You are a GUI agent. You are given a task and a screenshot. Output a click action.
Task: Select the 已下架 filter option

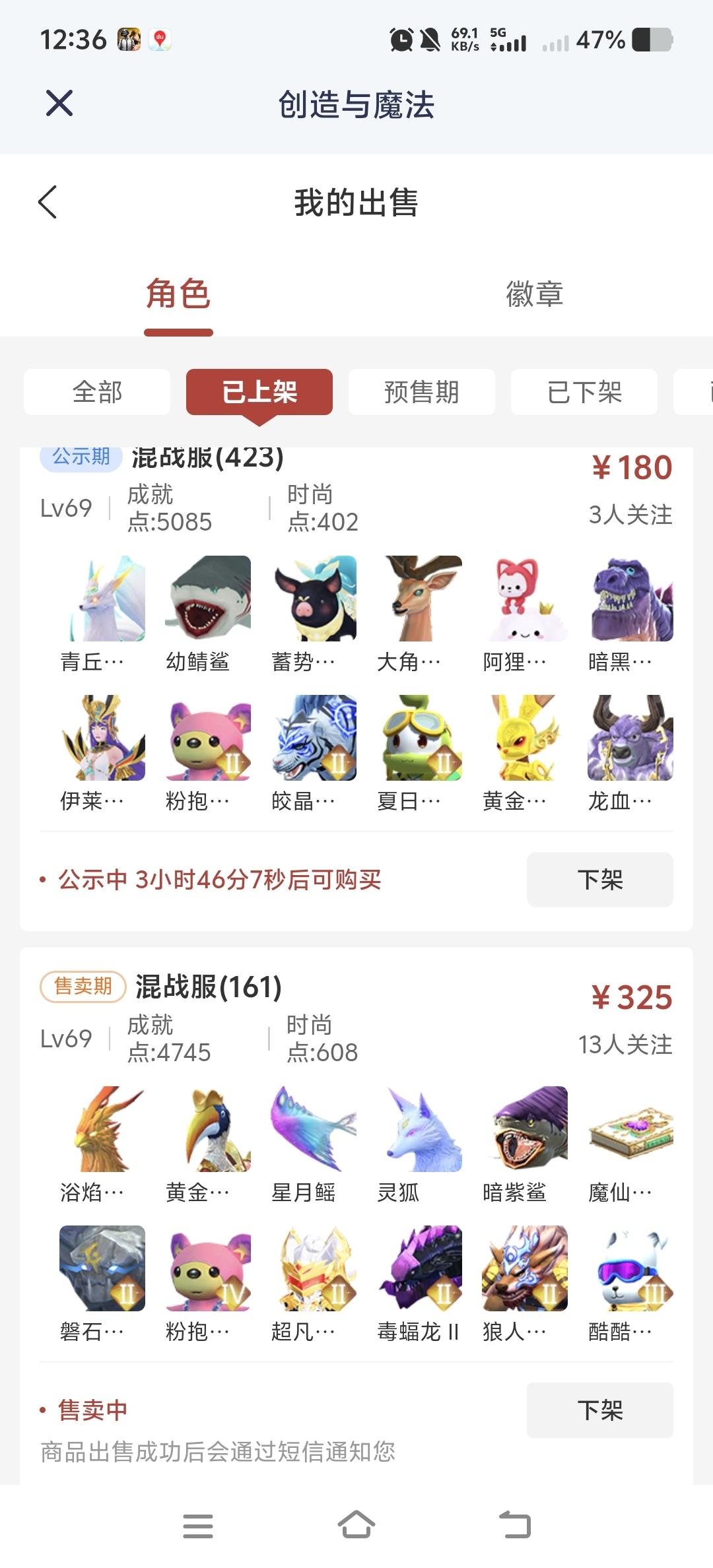(x=584, y=392)
